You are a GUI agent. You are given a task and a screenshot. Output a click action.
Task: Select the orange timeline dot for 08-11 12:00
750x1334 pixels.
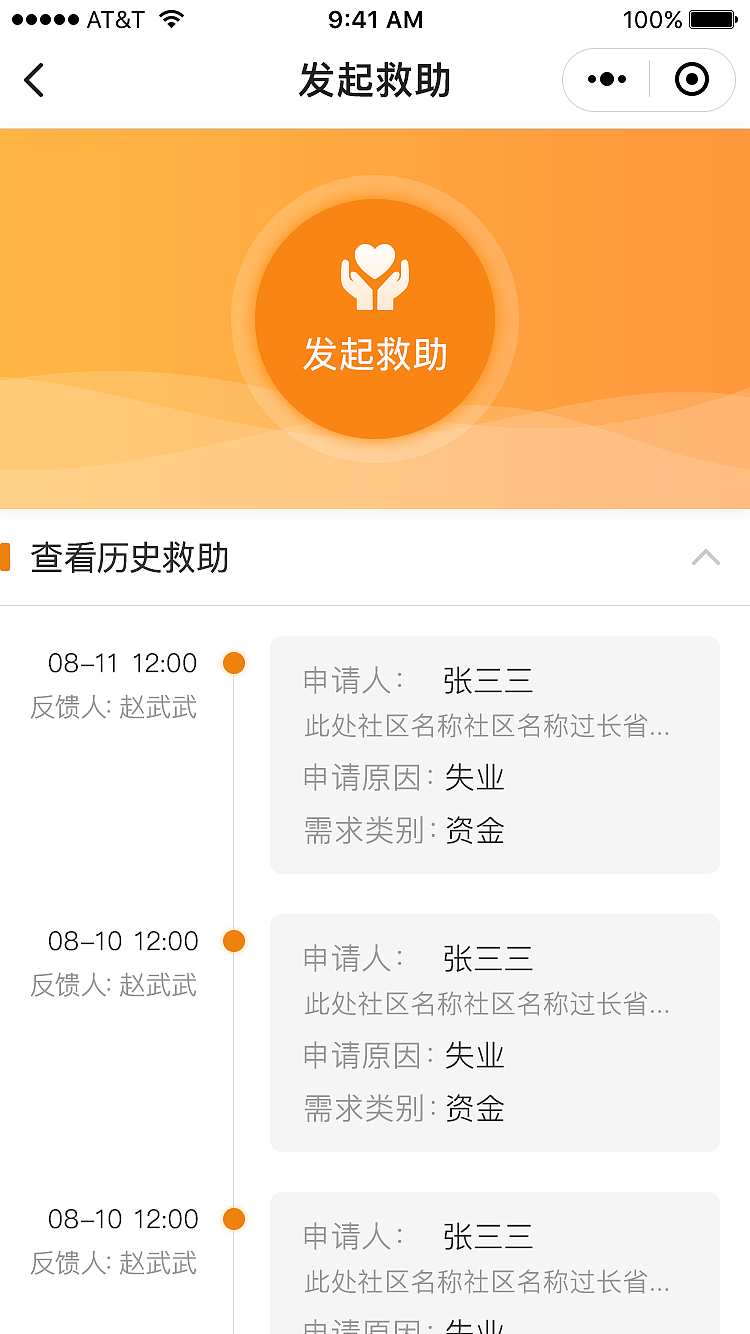233,662
